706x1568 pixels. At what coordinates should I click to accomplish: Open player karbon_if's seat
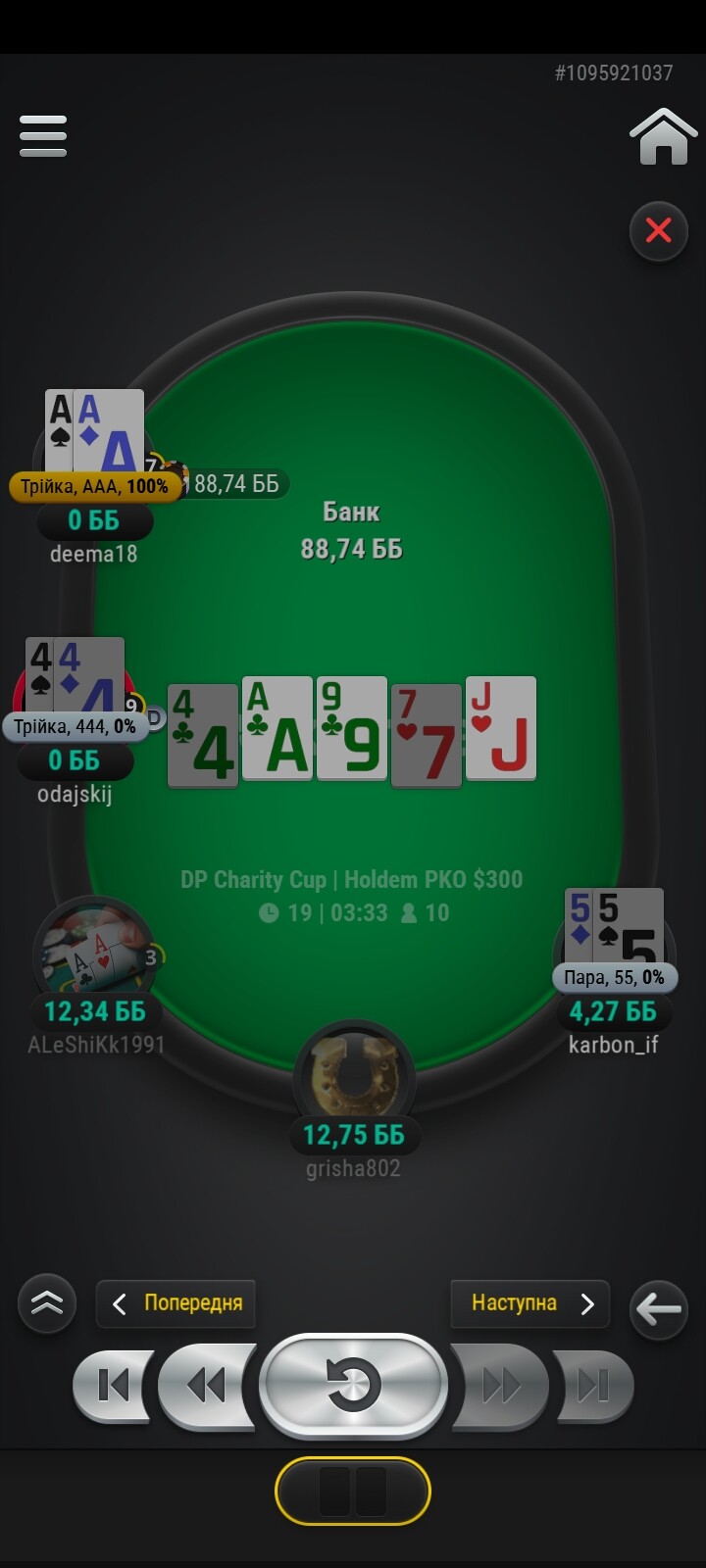click(615, 970)
